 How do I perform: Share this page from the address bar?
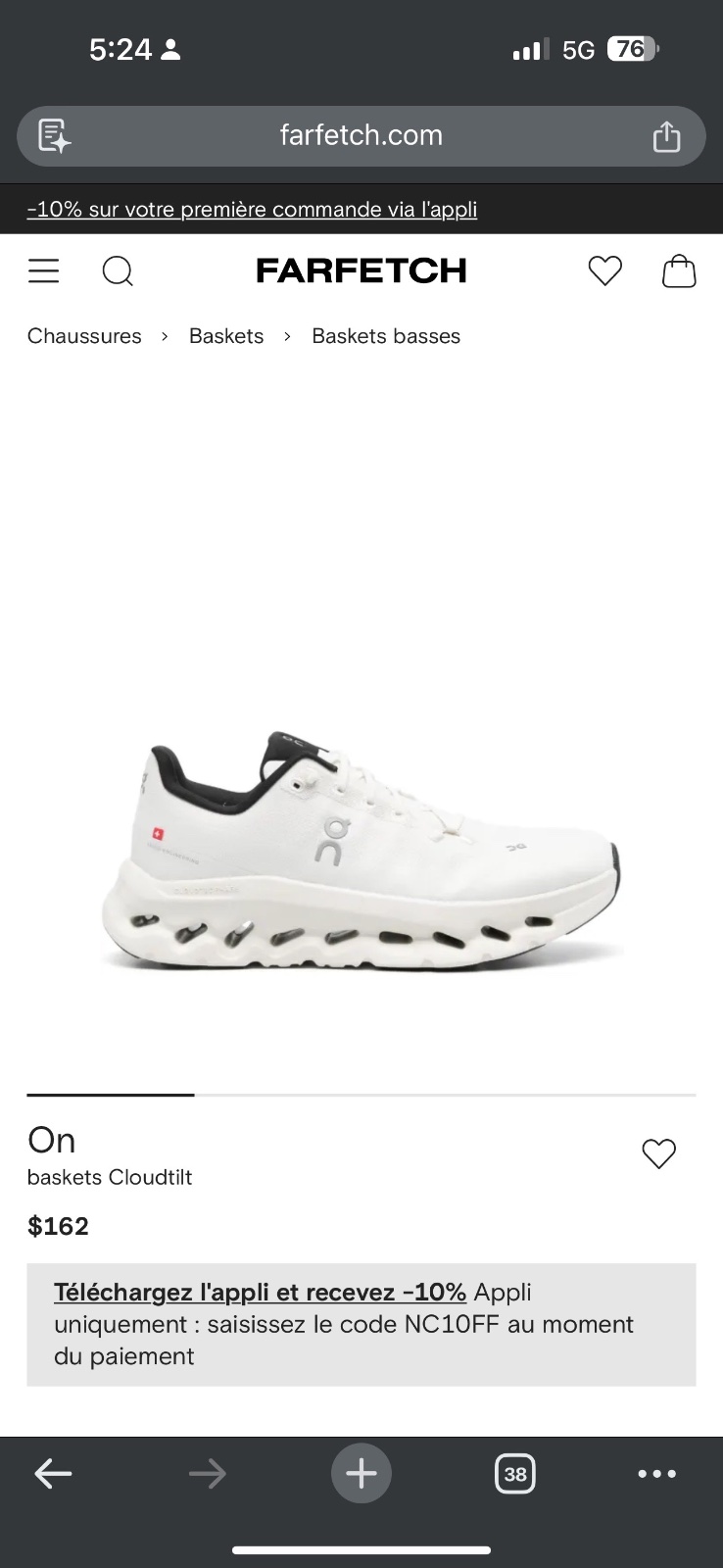tap(666, 135)
